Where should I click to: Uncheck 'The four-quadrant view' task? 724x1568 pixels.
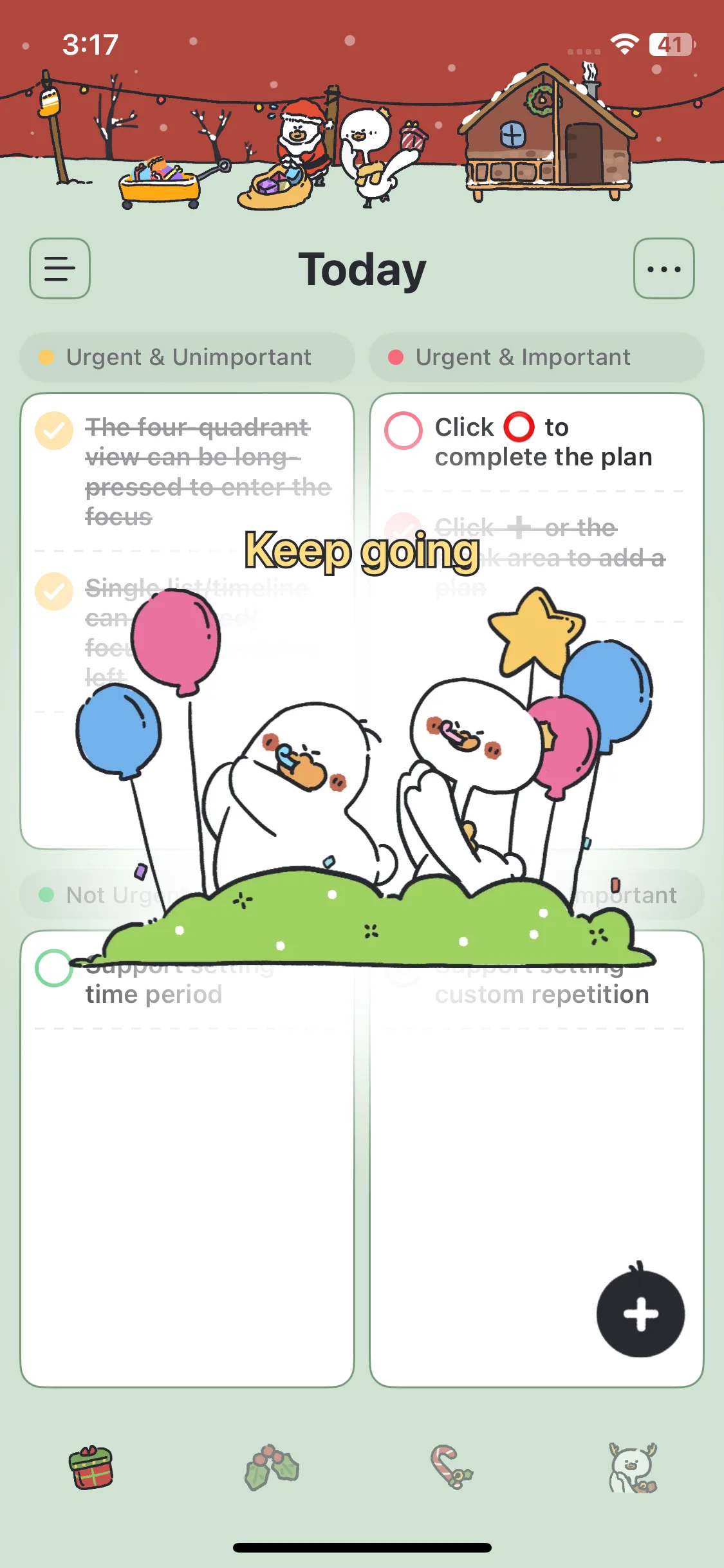(x=54, y=430)
